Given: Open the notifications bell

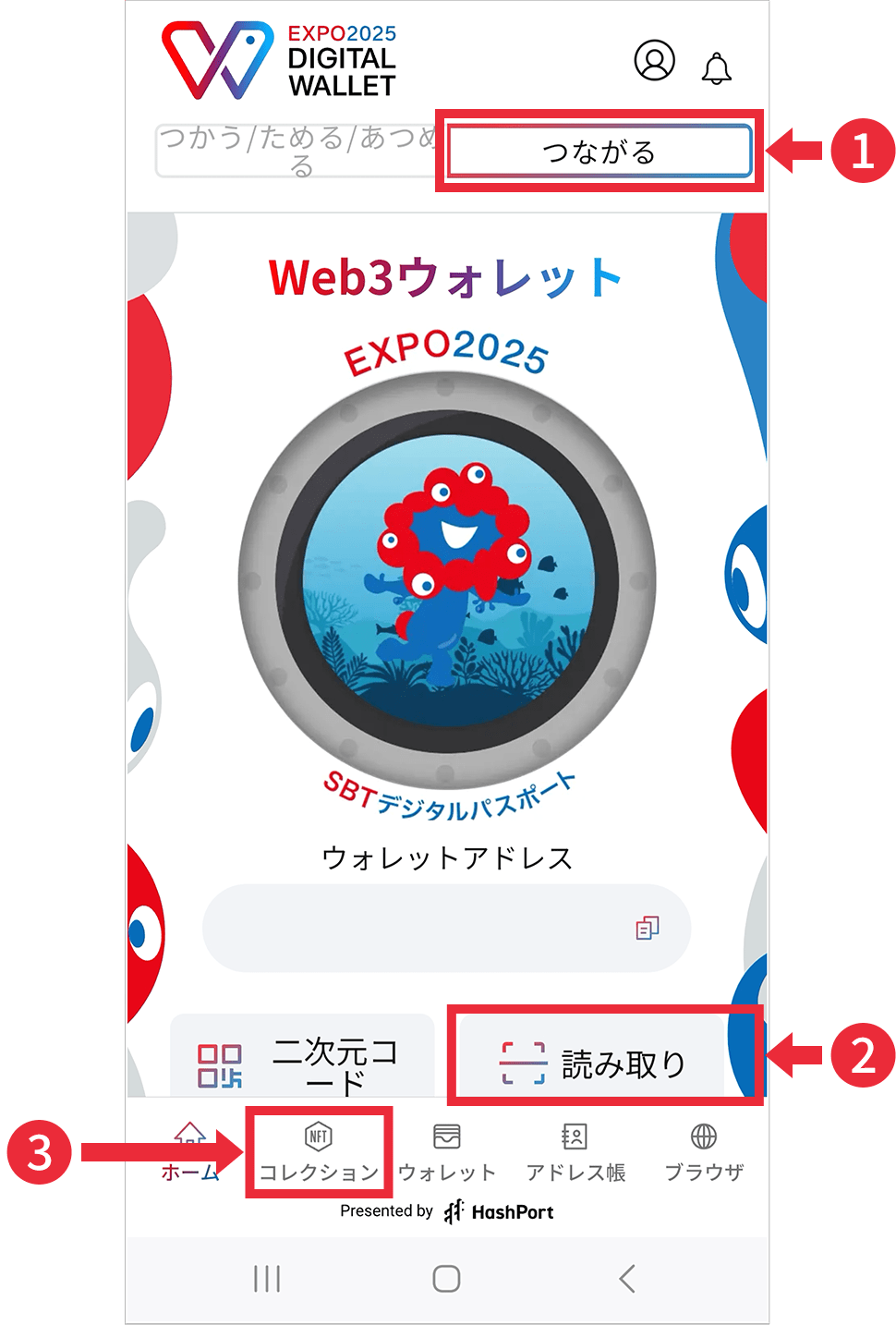Looking at the screenshot, I should click(x=716, y=68).
